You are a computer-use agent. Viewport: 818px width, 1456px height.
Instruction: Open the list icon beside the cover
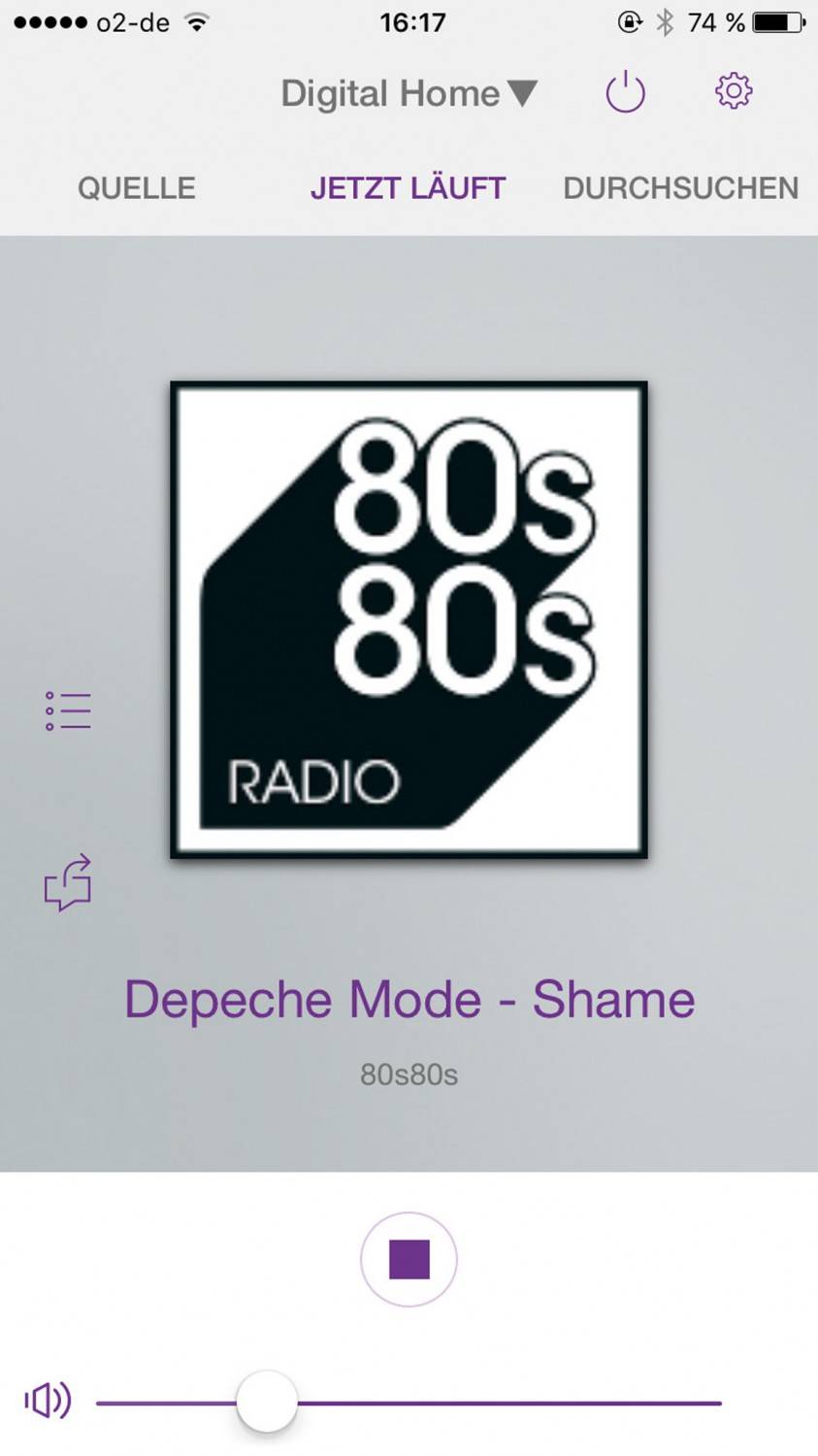68,711
